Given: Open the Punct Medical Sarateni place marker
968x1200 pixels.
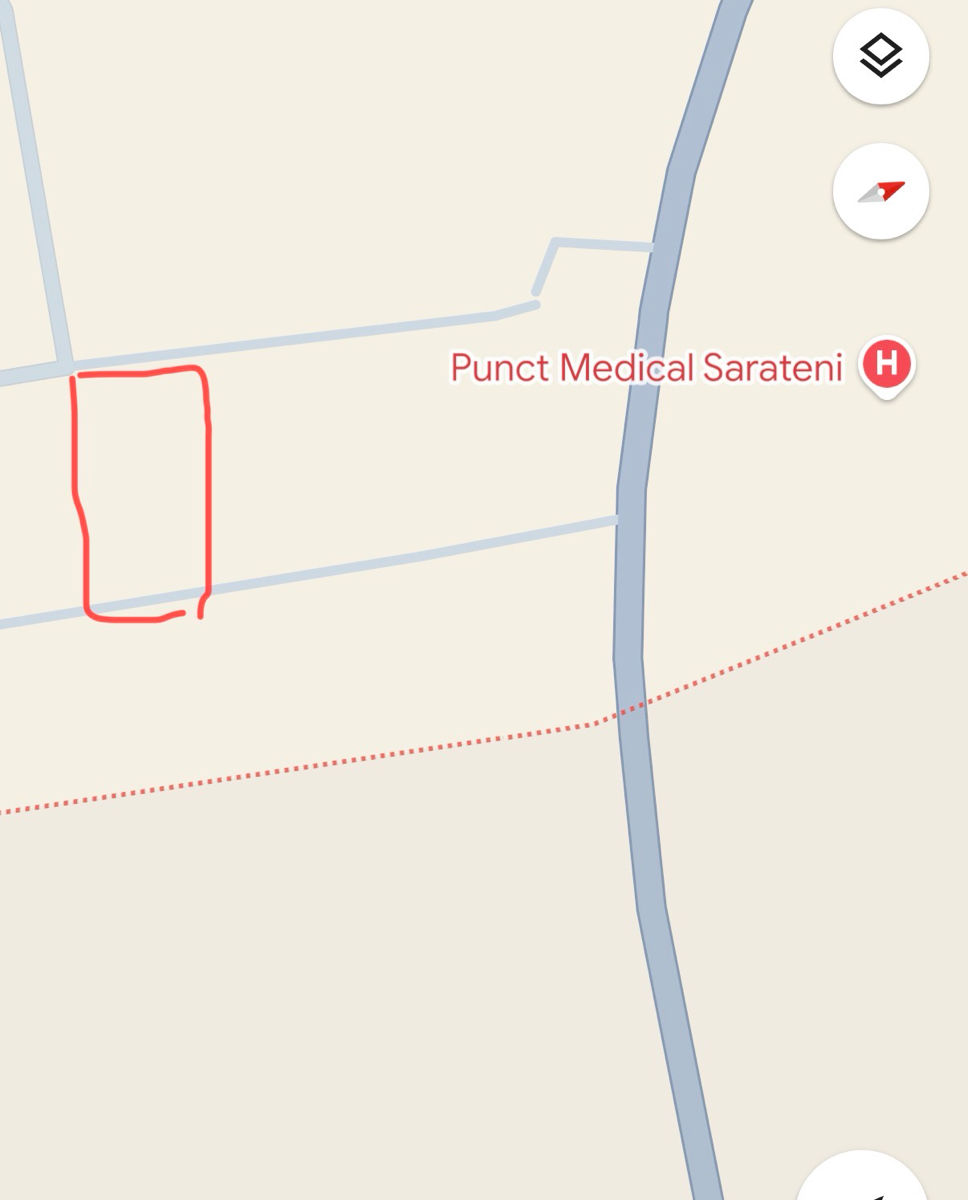Looking at the screenshot, I should point(887,366).
